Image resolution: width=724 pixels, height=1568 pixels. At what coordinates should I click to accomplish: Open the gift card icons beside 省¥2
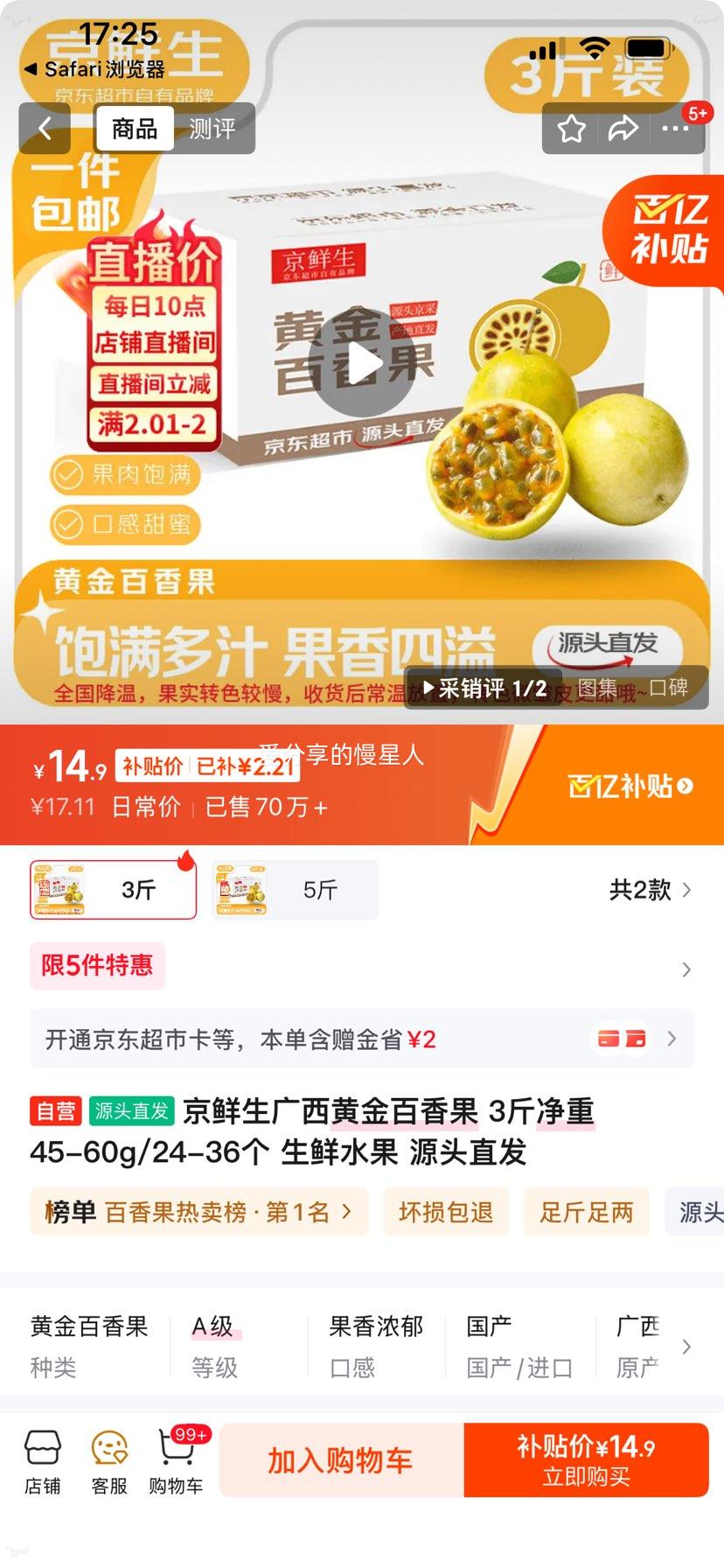(x=623, y=1039)
